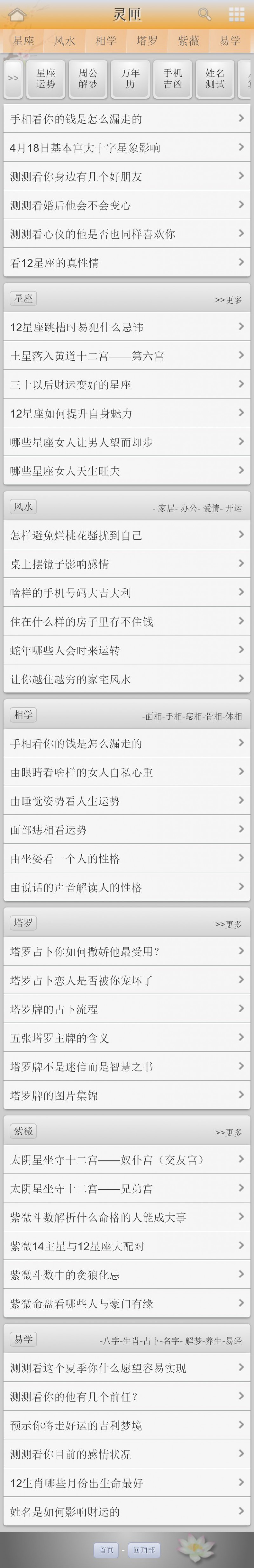Switch to the 塔罗 tab
This screenshot has height=1568, width=254.
[x=147, y=41]
